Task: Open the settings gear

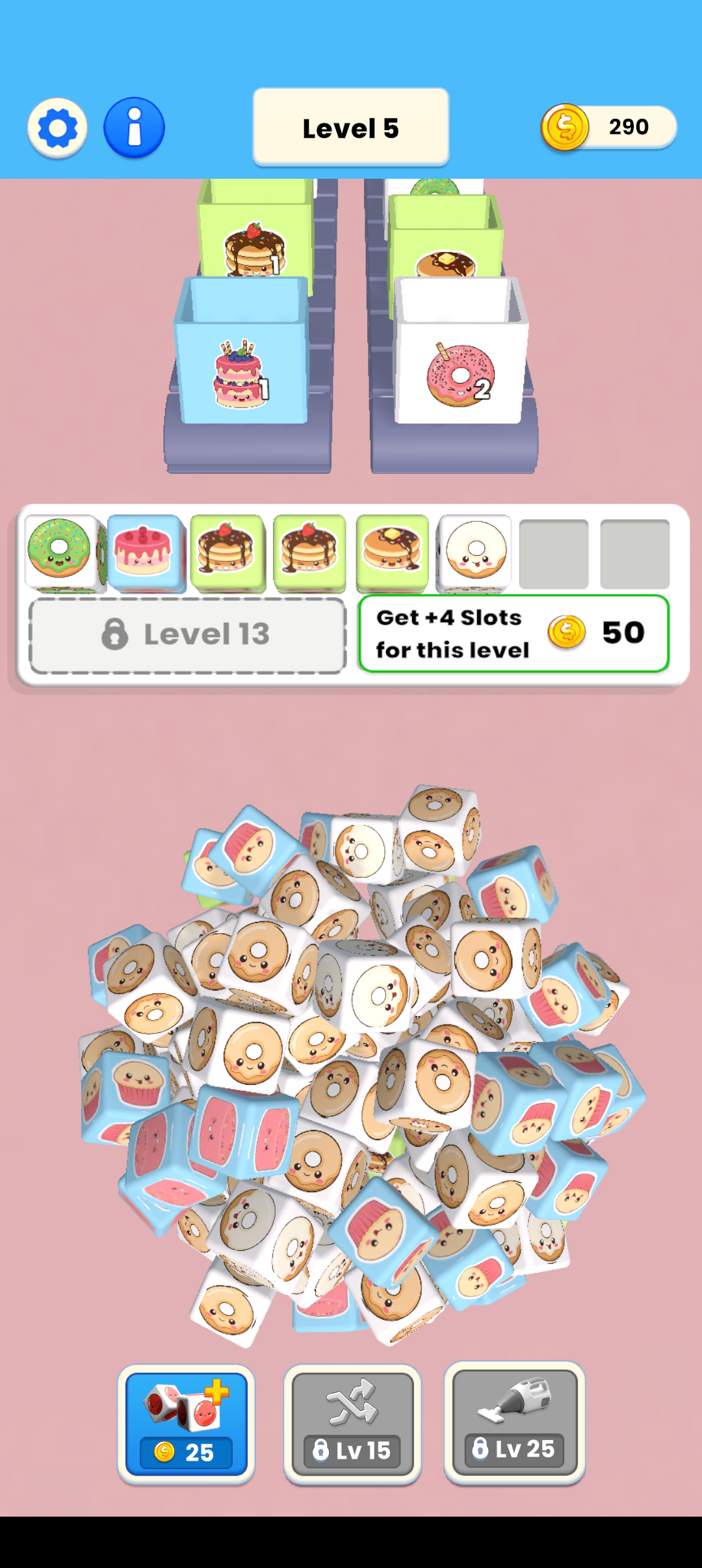Action: pos(57,128)
